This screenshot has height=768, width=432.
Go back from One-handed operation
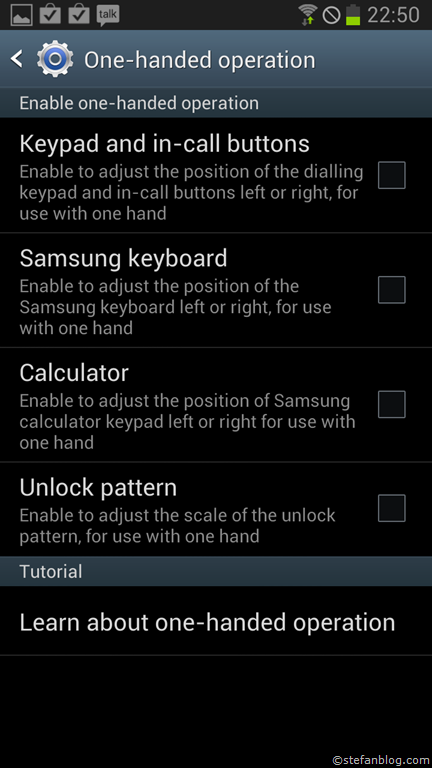(x=17, y=59)
